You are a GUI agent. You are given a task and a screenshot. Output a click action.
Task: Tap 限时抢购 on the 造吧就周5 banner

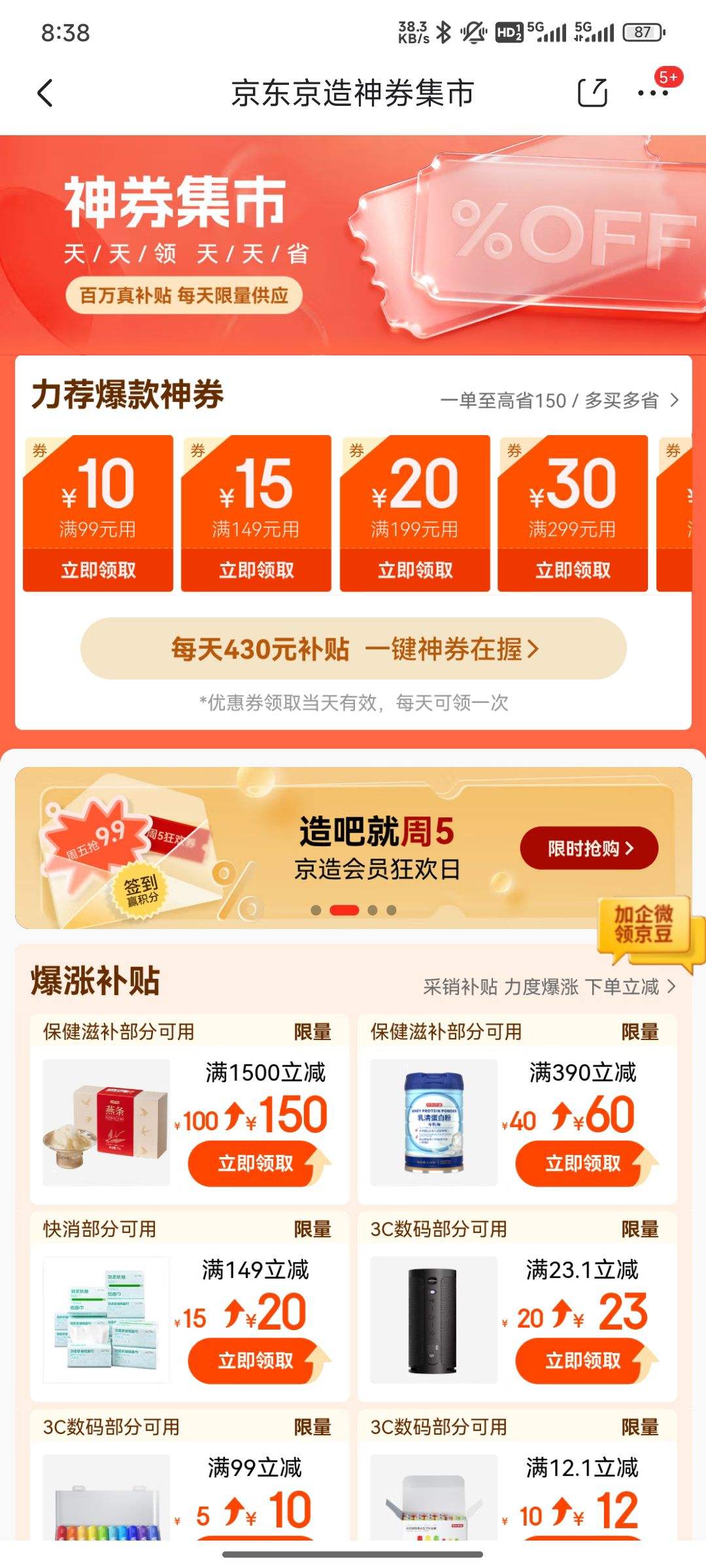coord(589,846)
